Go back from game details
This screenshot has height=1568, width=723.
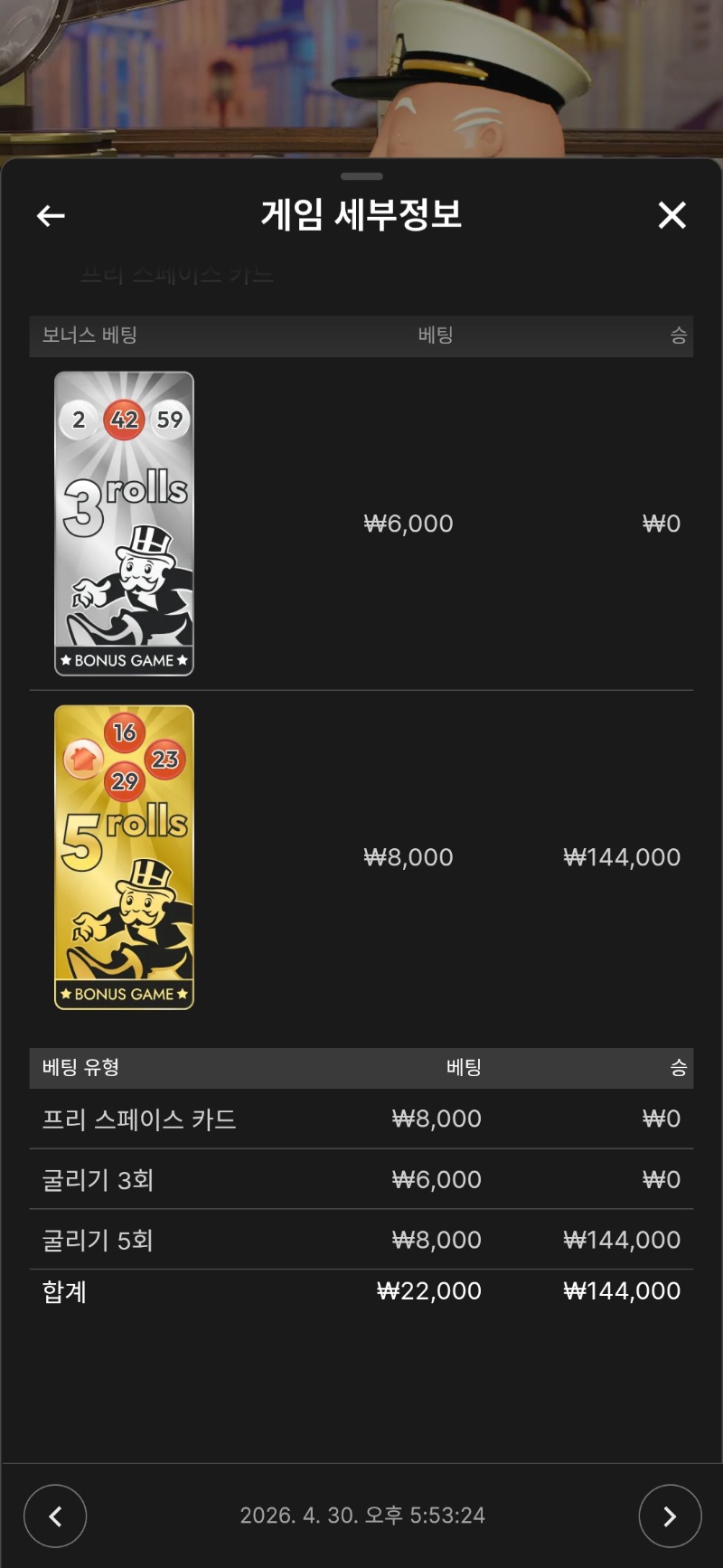51,215
